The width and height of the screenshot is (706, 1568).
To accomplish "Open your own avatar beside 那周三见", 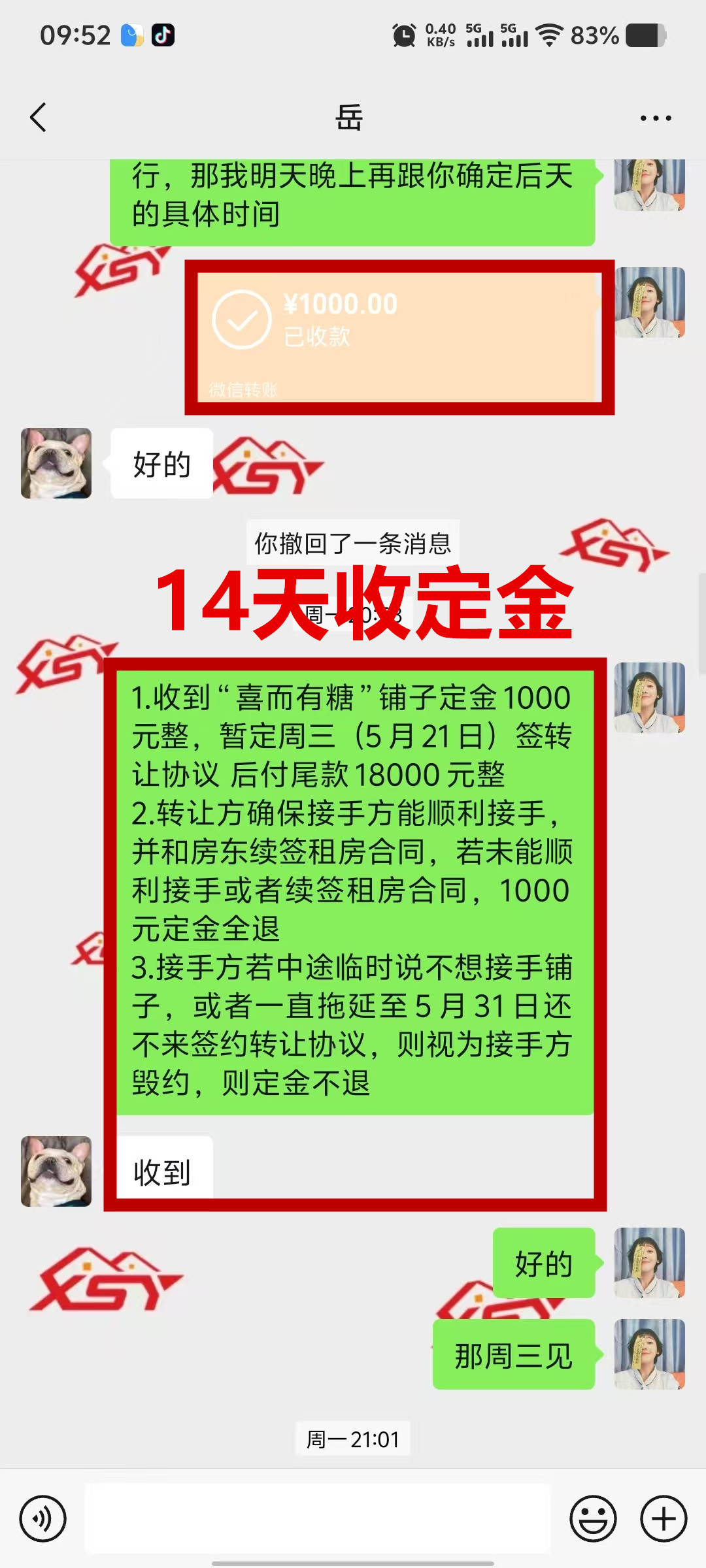I will [x=649, y=1354].
